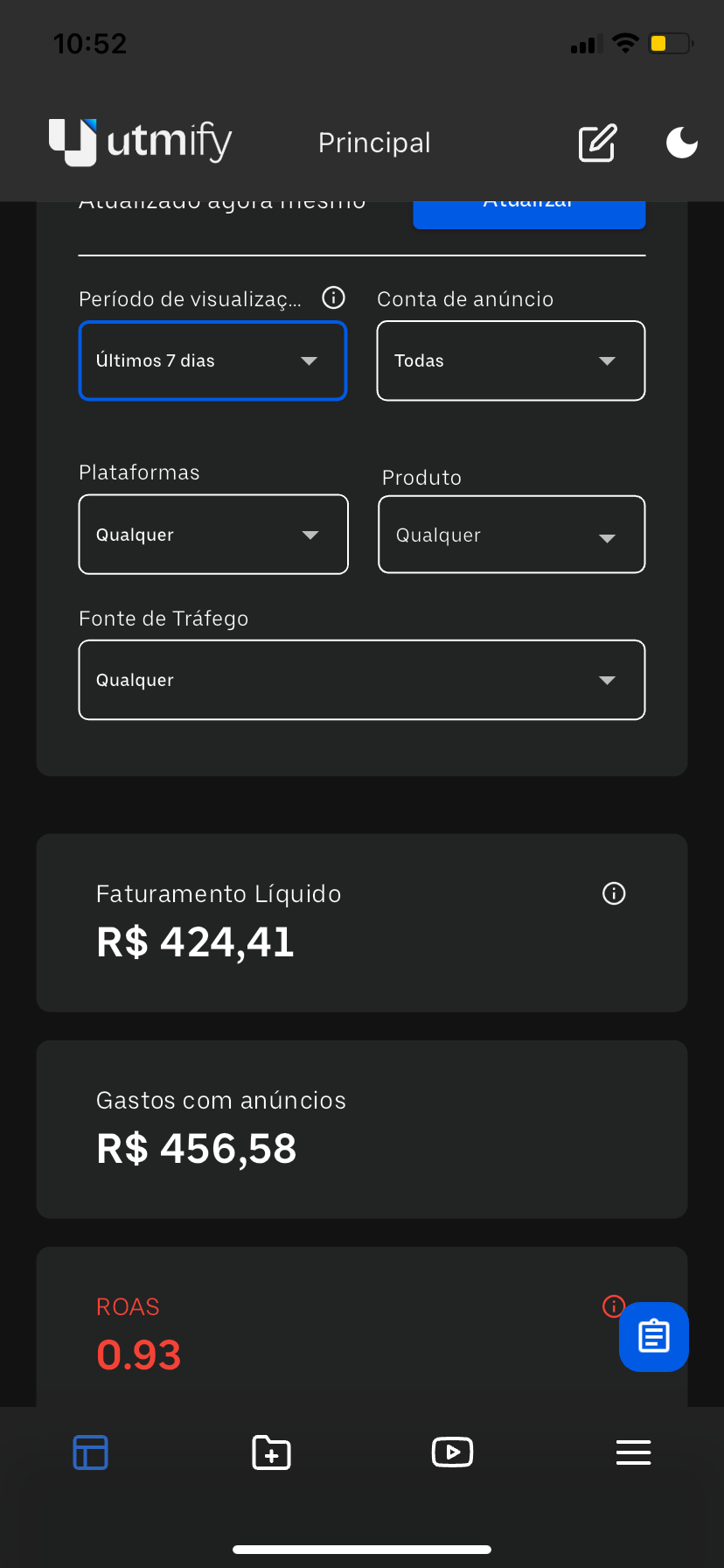Expand the Conta de anúncio dropdown showing Todas
This screenshot has height=1568, width=724.
511,360
